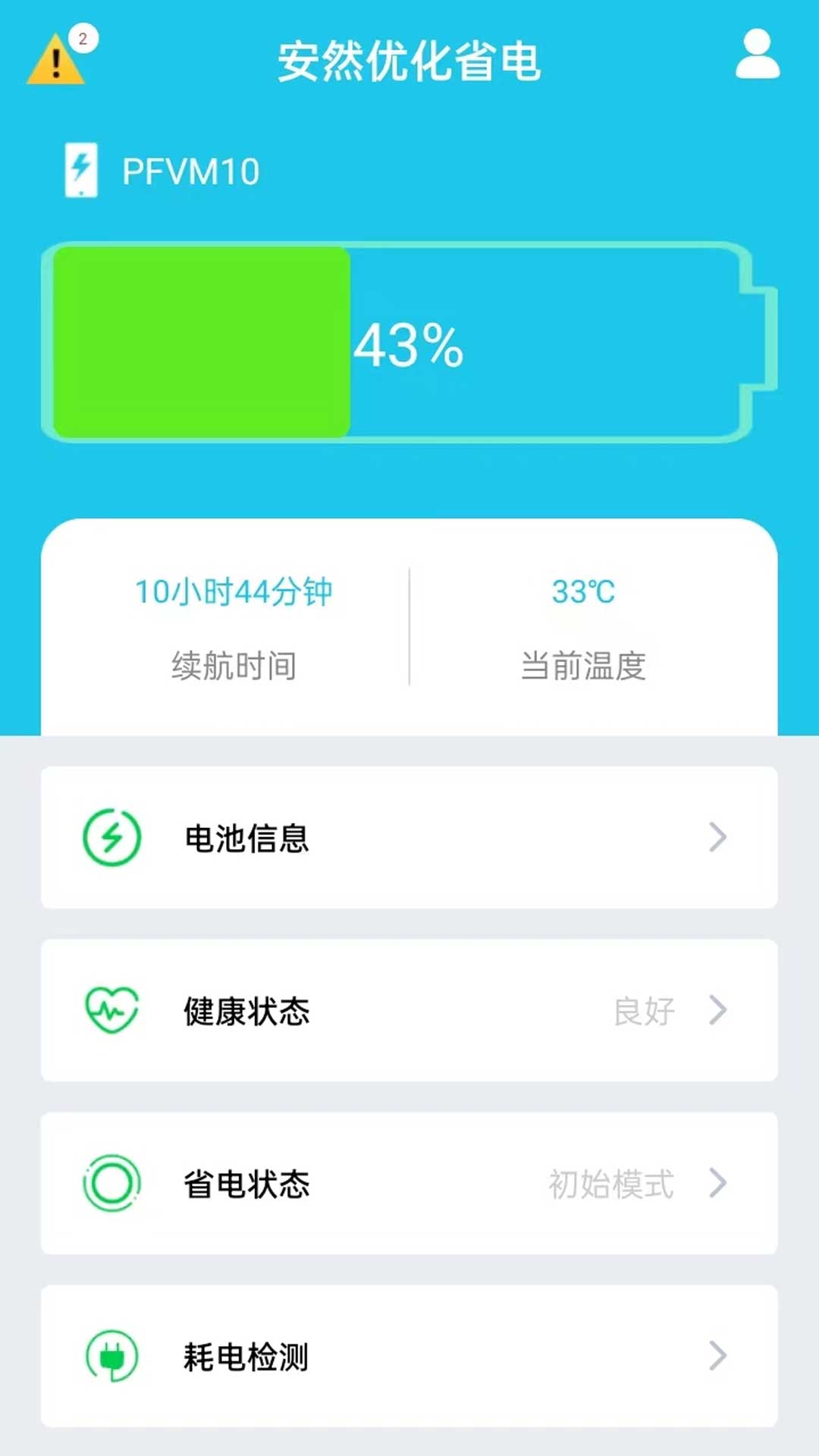
Task: Open the 健康状态 details via chevron
Action: pos(717,1011)
